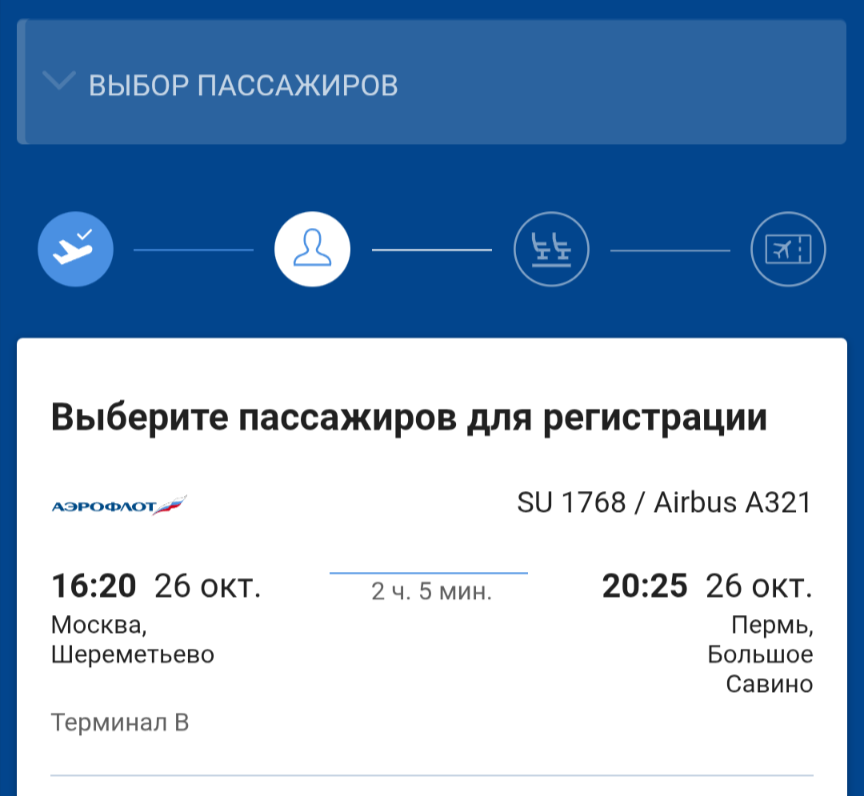Go to the flight selection step icon

click(x=76, y=248)
